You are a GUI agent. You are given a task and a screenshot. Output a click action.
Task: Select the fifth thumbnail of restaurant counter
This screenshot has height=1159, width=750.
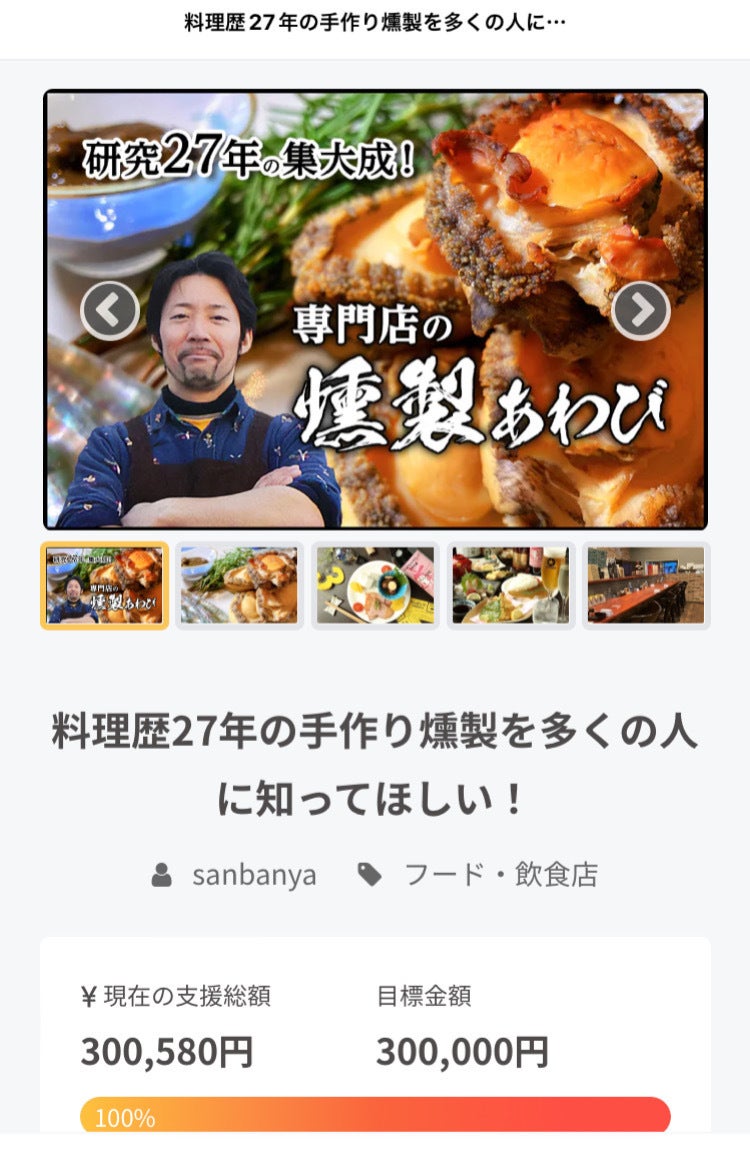(x=646, y=585)
